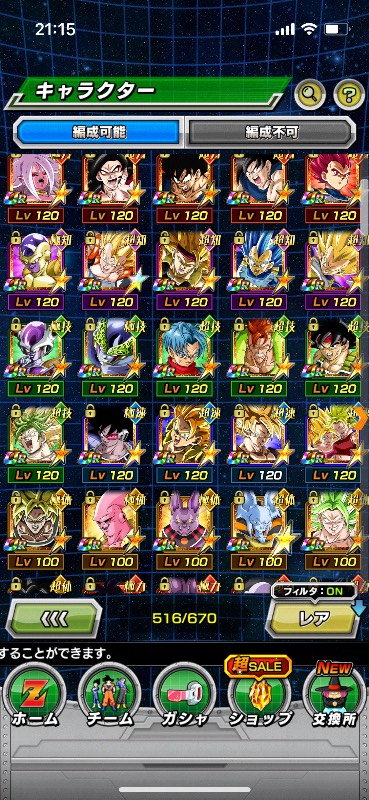The image size is (369, 800).
Task: Select the Super Saiyan Blue Vegeta card
Action: click(259, 270)
